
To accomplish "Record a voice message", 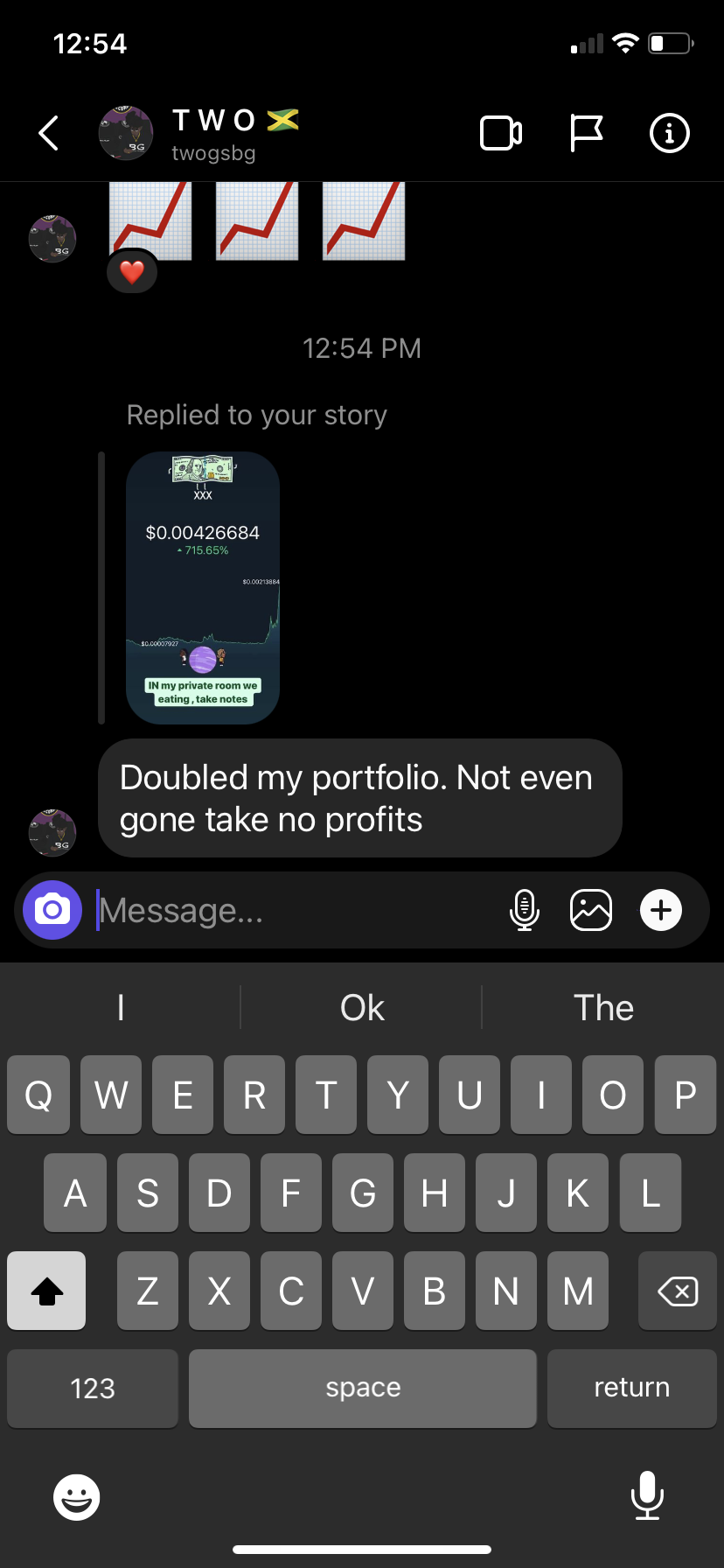I will coord(524,910).
